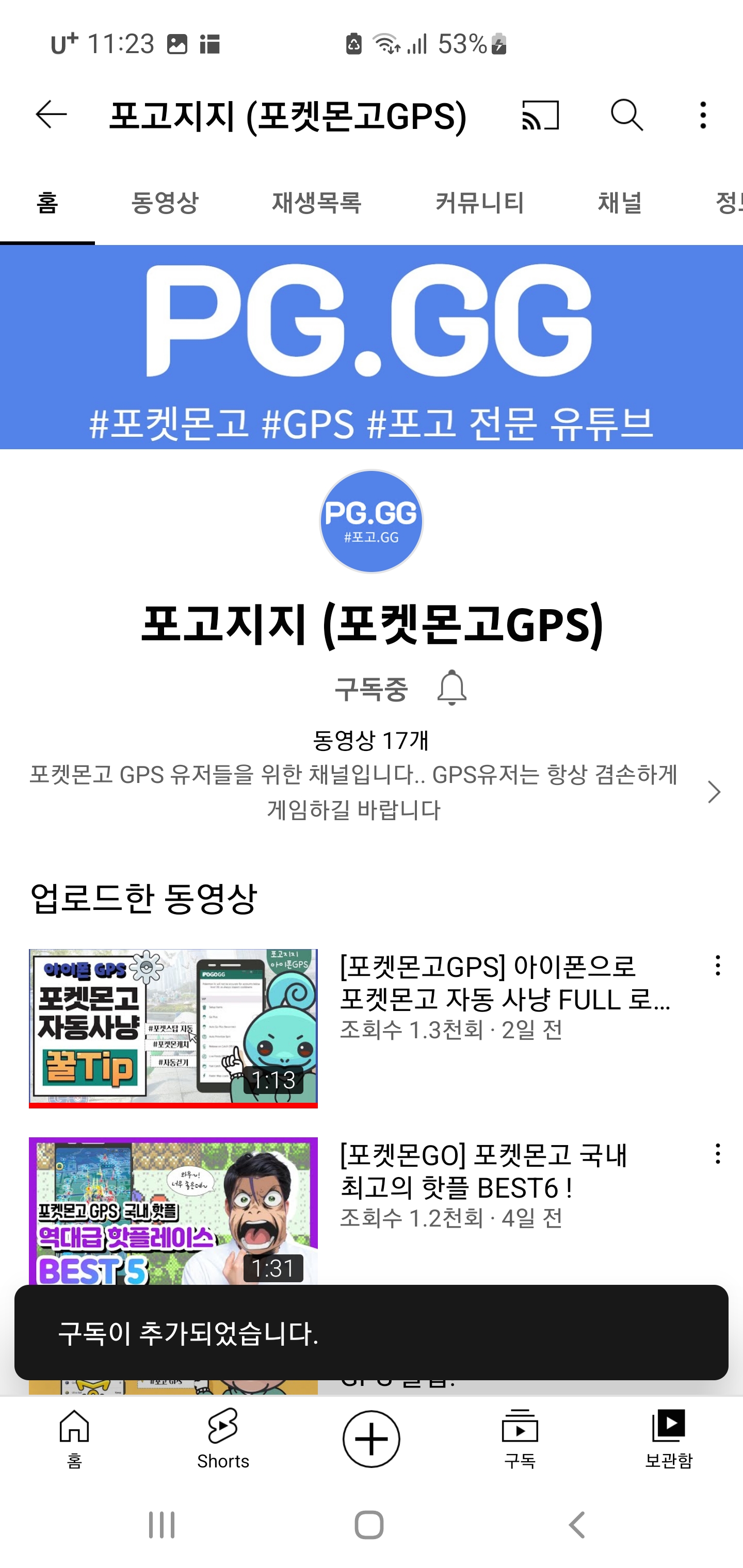Open options for the 자동 사냥 video
Viewport: 743px width, 1568px height.
[x=717, y=966]
